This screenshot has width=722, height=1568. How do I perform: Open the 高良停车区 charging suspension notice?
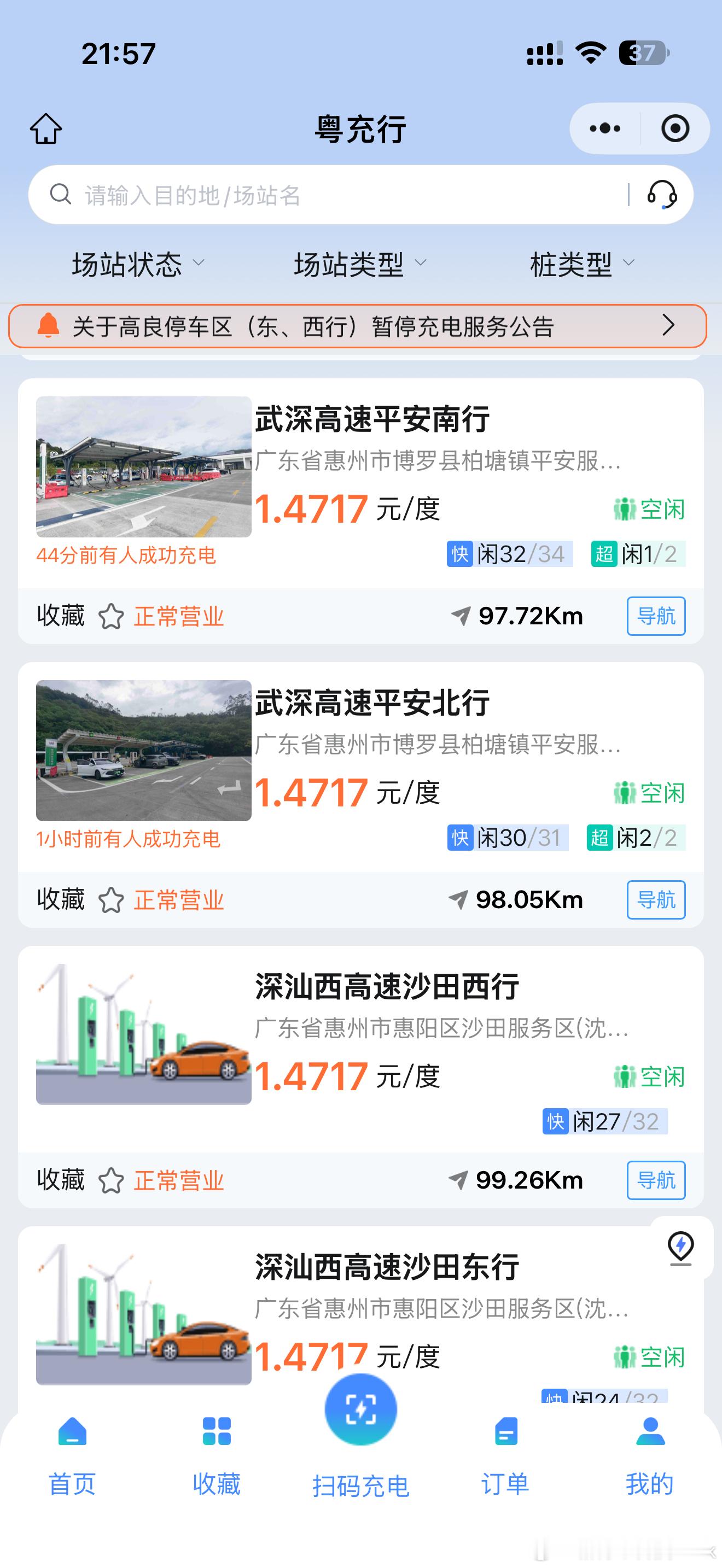point(358,326)
